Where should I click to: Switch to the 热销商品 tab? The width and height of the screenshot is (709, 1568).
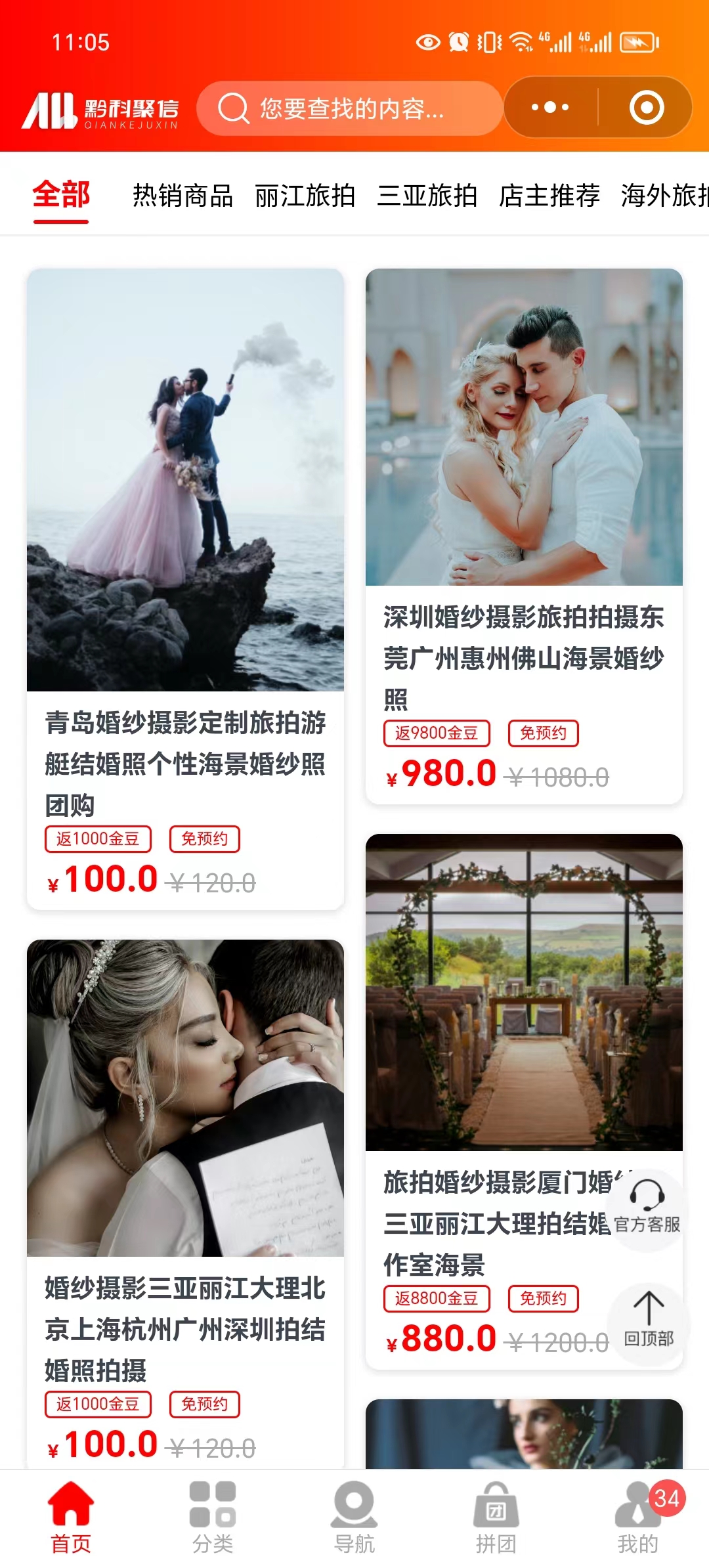(184, 196)
